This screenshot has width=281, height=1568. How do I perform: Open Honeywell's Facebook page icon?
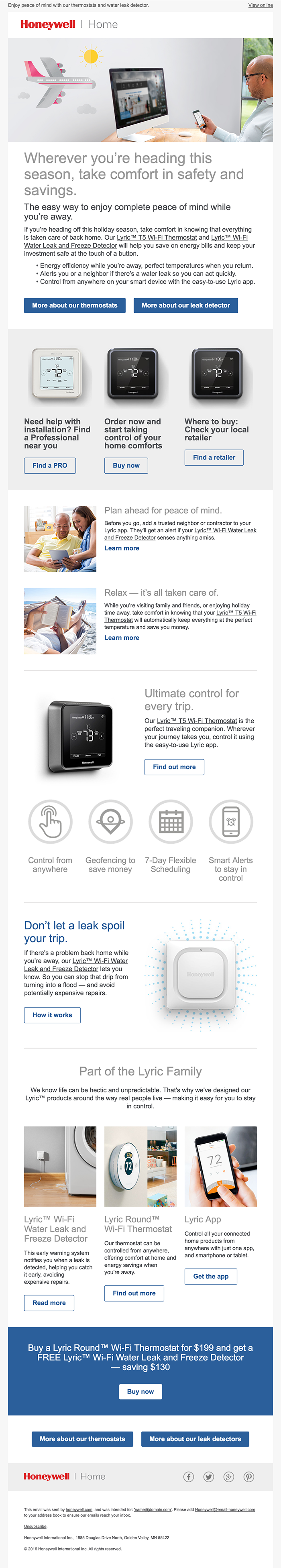(x=189, y=1477)
